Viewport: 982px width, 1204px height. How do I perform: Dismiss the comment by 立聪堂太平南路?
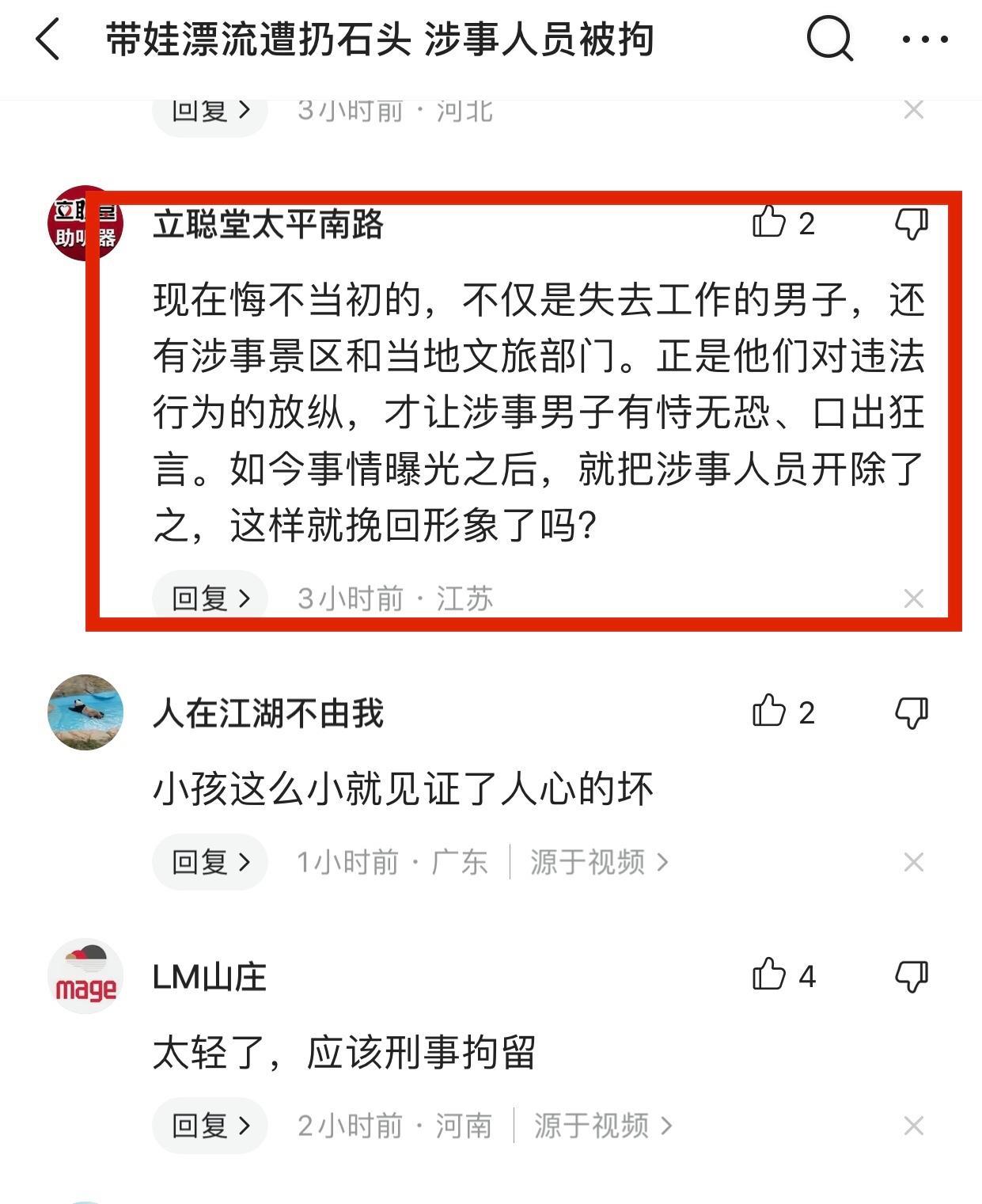tap(913, 598)
